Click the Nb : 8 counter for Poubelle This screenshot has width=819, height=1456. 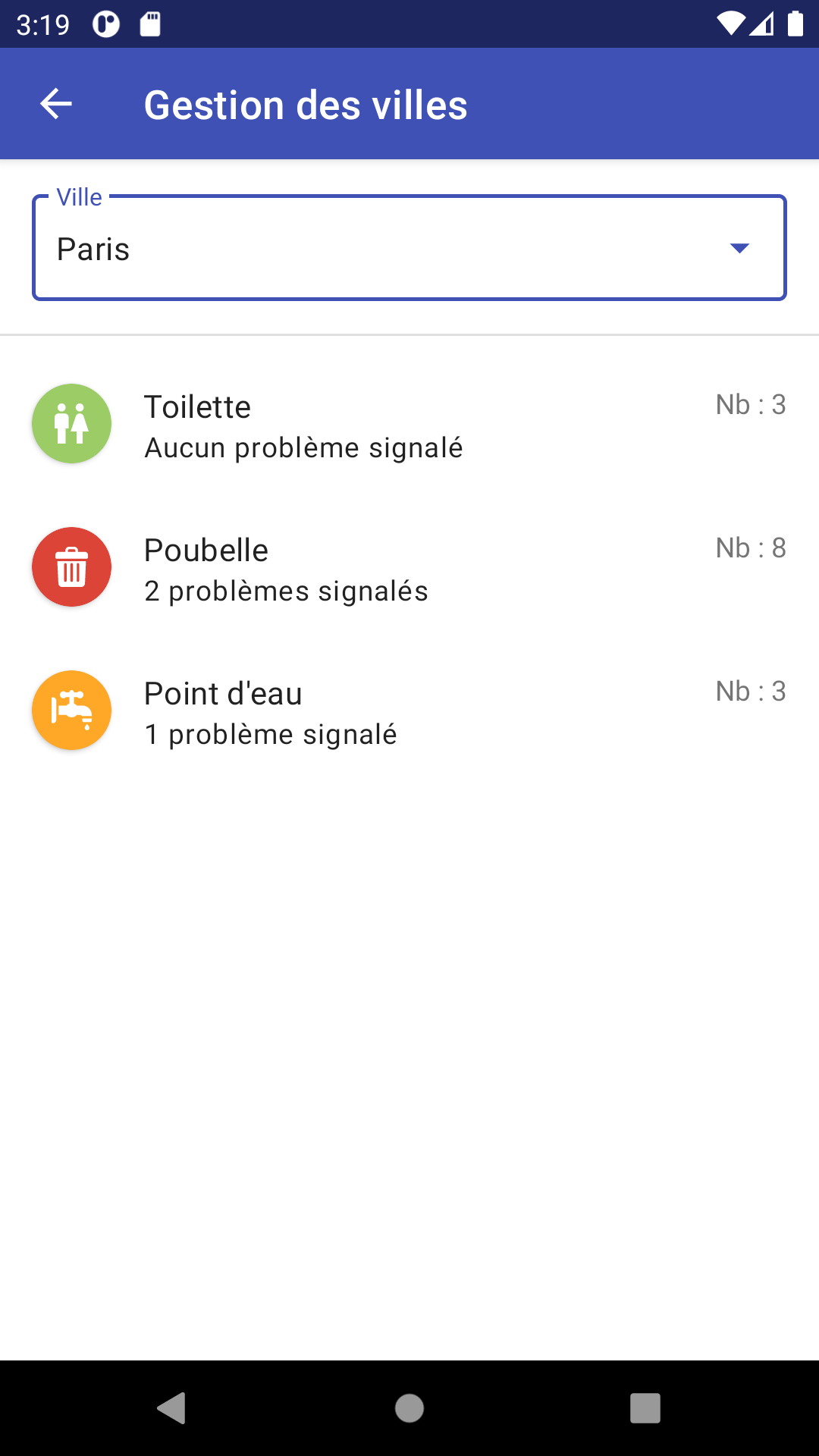click(x=751, y=548)
